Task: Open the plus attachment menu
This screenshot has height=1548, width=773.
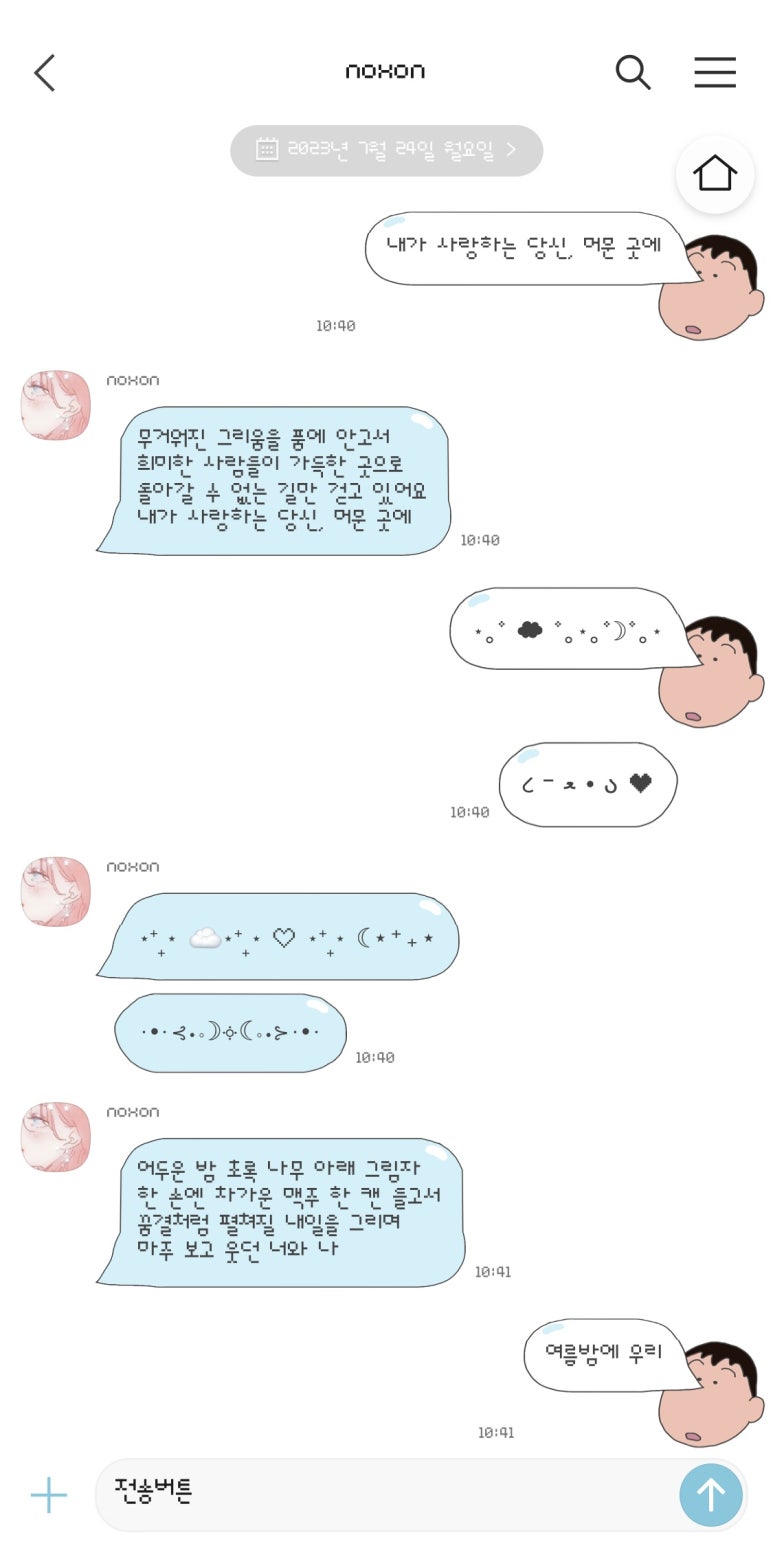Action: (x=48, y=1495)
